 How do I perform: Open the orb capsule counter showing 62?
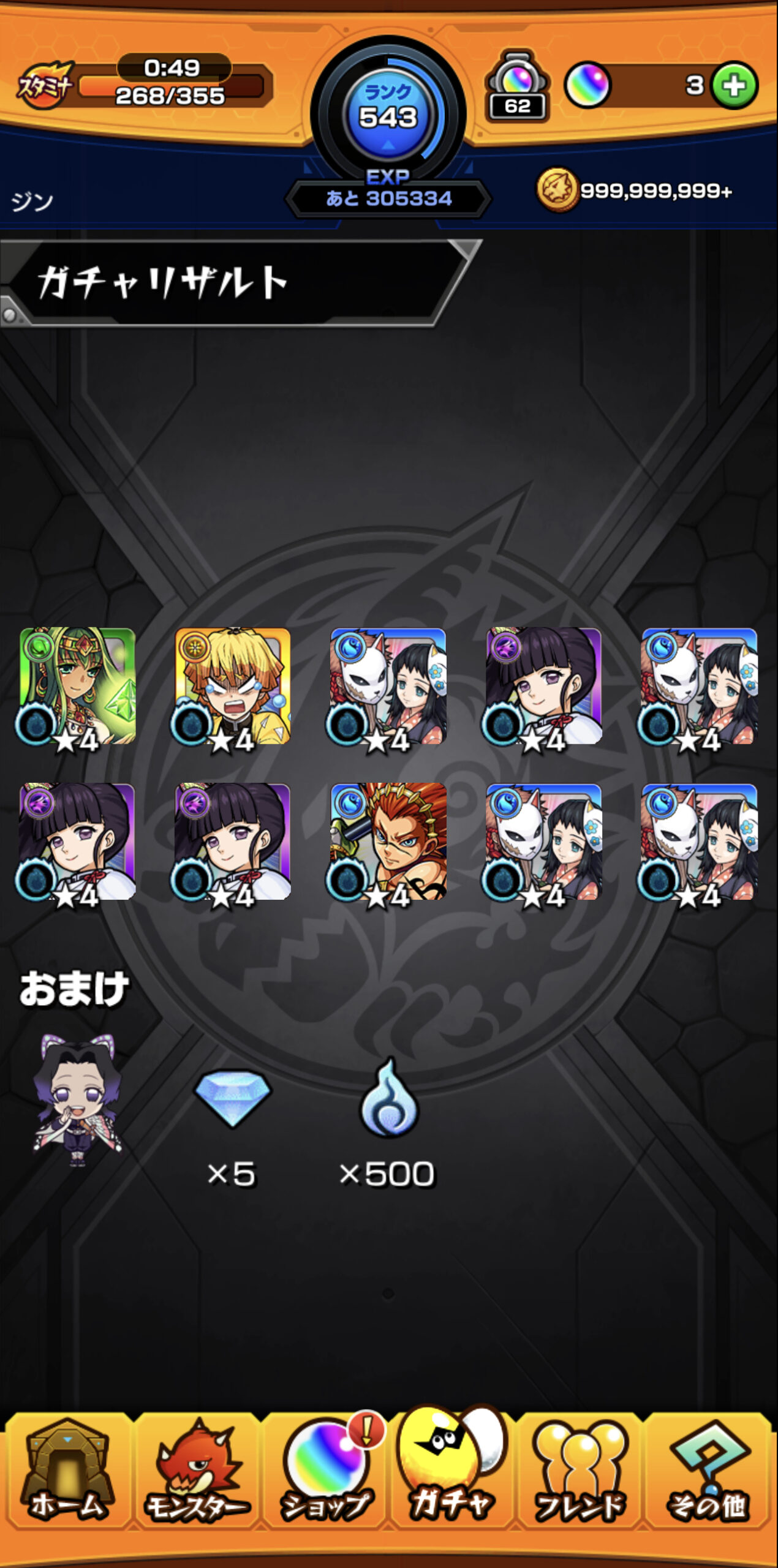click(517, 86)
